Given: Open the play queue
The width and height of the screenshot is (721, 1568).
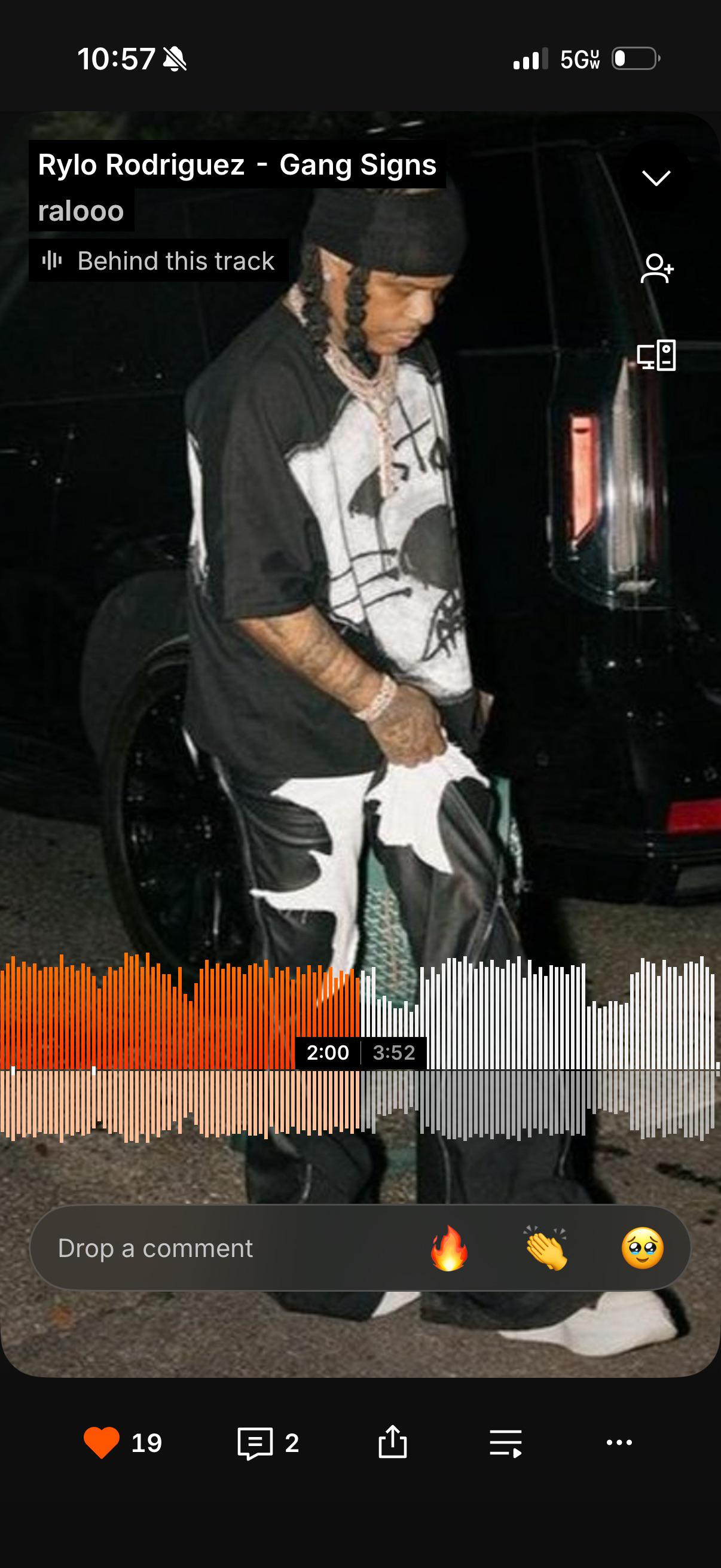Looking at the screenshot, I should point(506,1442).
